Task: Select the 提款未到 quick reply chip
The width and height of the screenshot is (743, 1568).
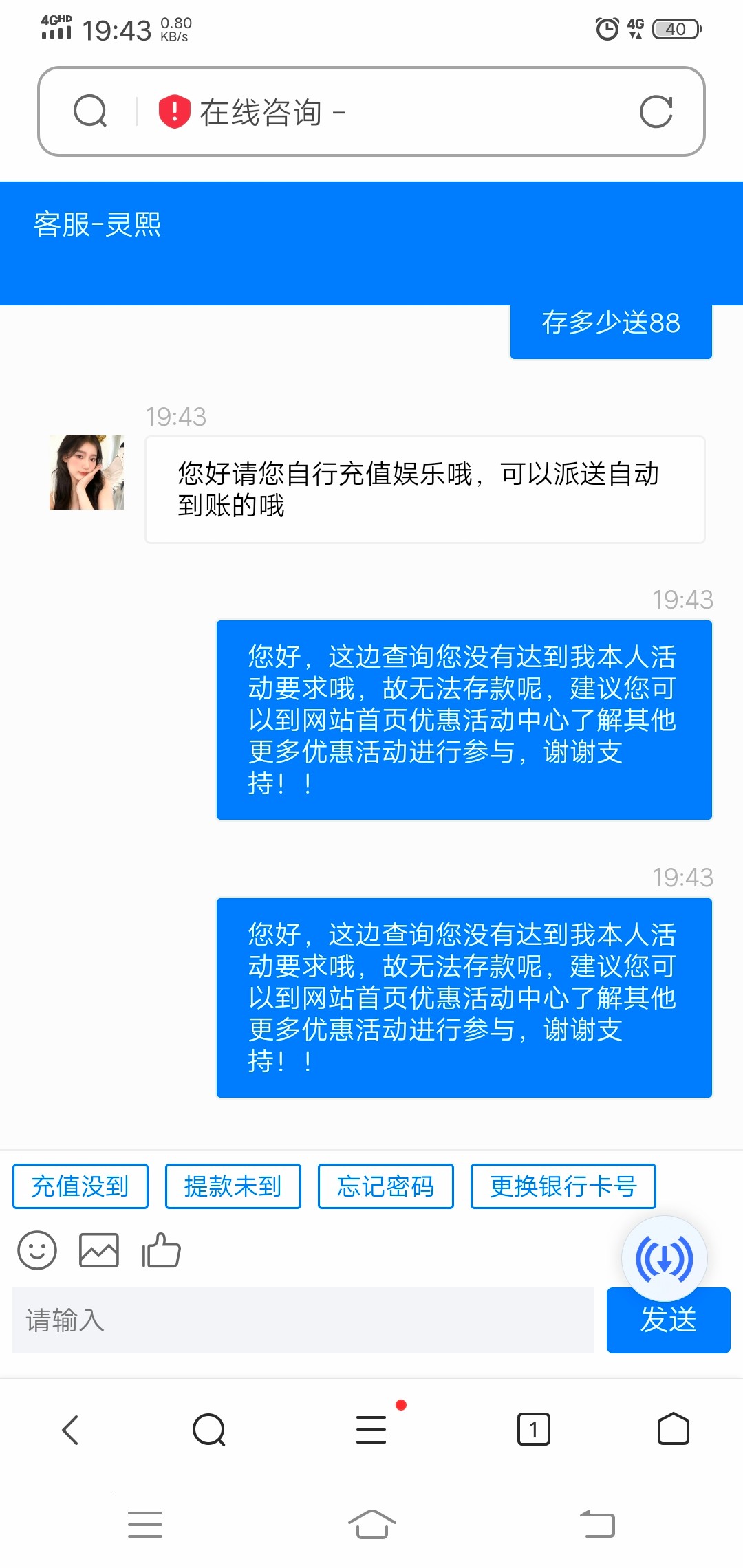Action: [x=233, y=1186]
